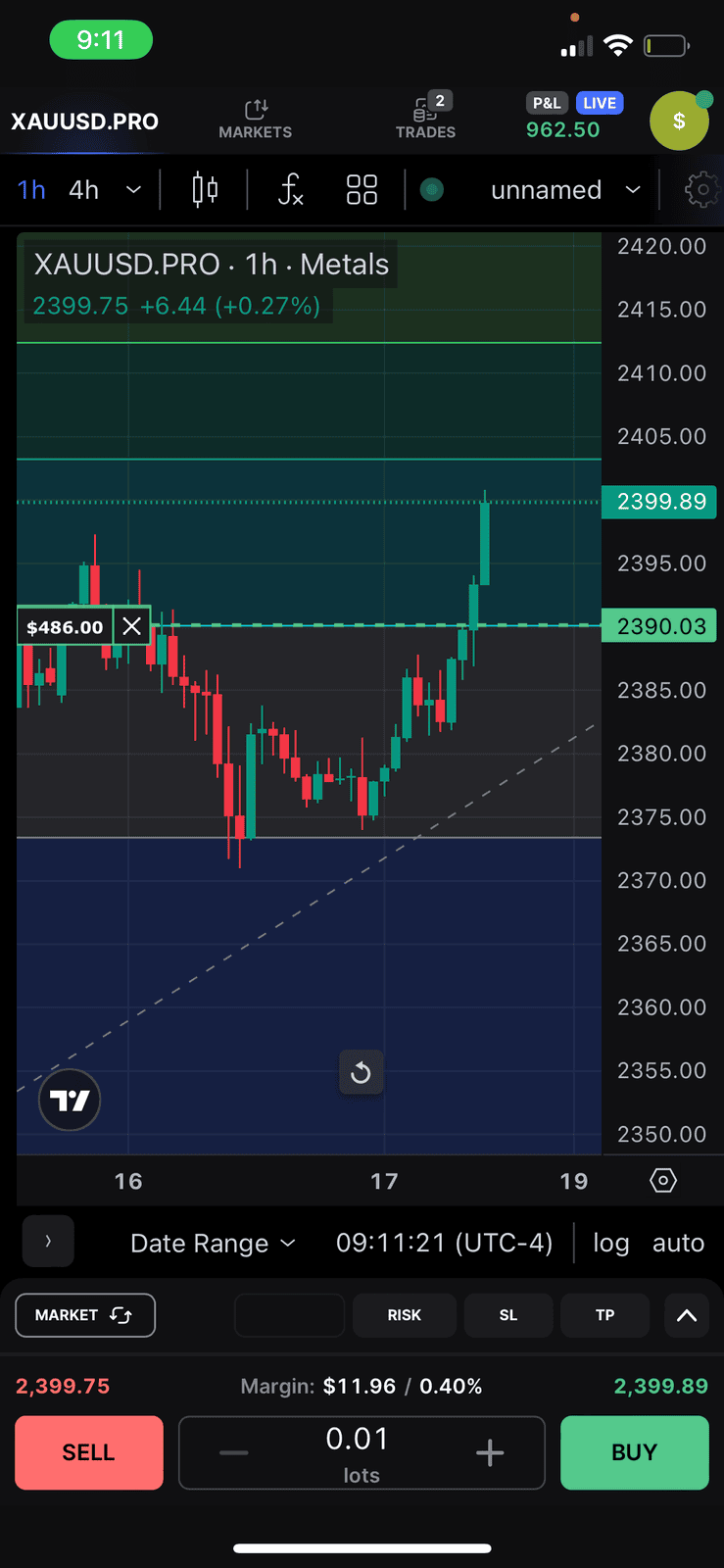The width and height of the screenshot is (724, 1568).
Task: Open chart settings gear
Action: click(701, 190)
